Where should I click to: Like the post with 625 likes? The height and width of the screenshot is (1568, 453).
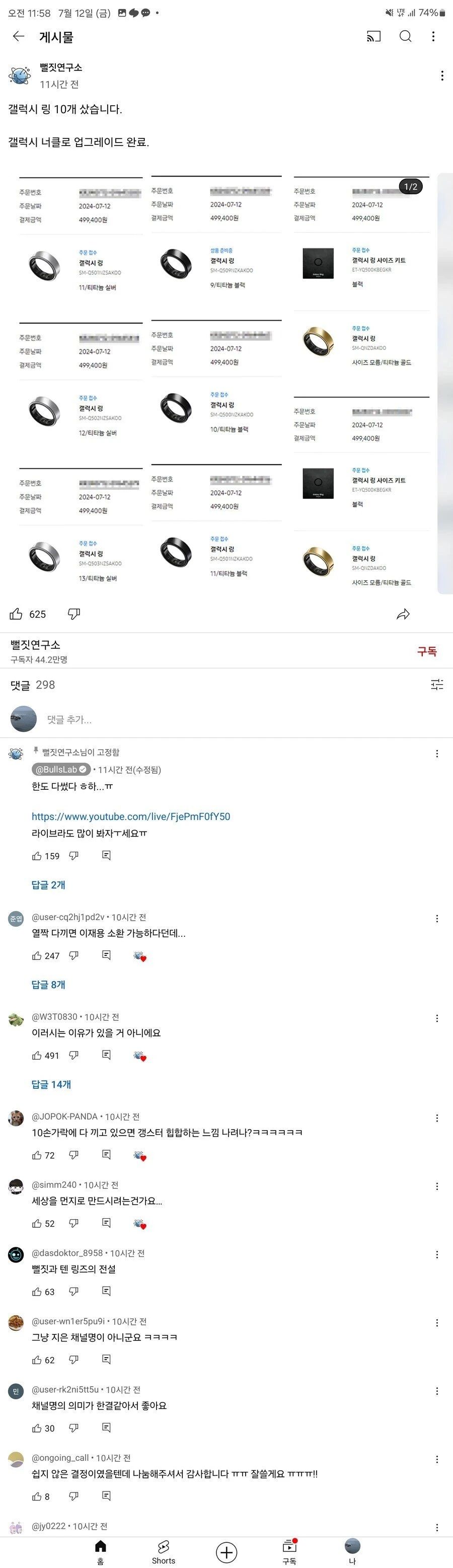point(17,614)
